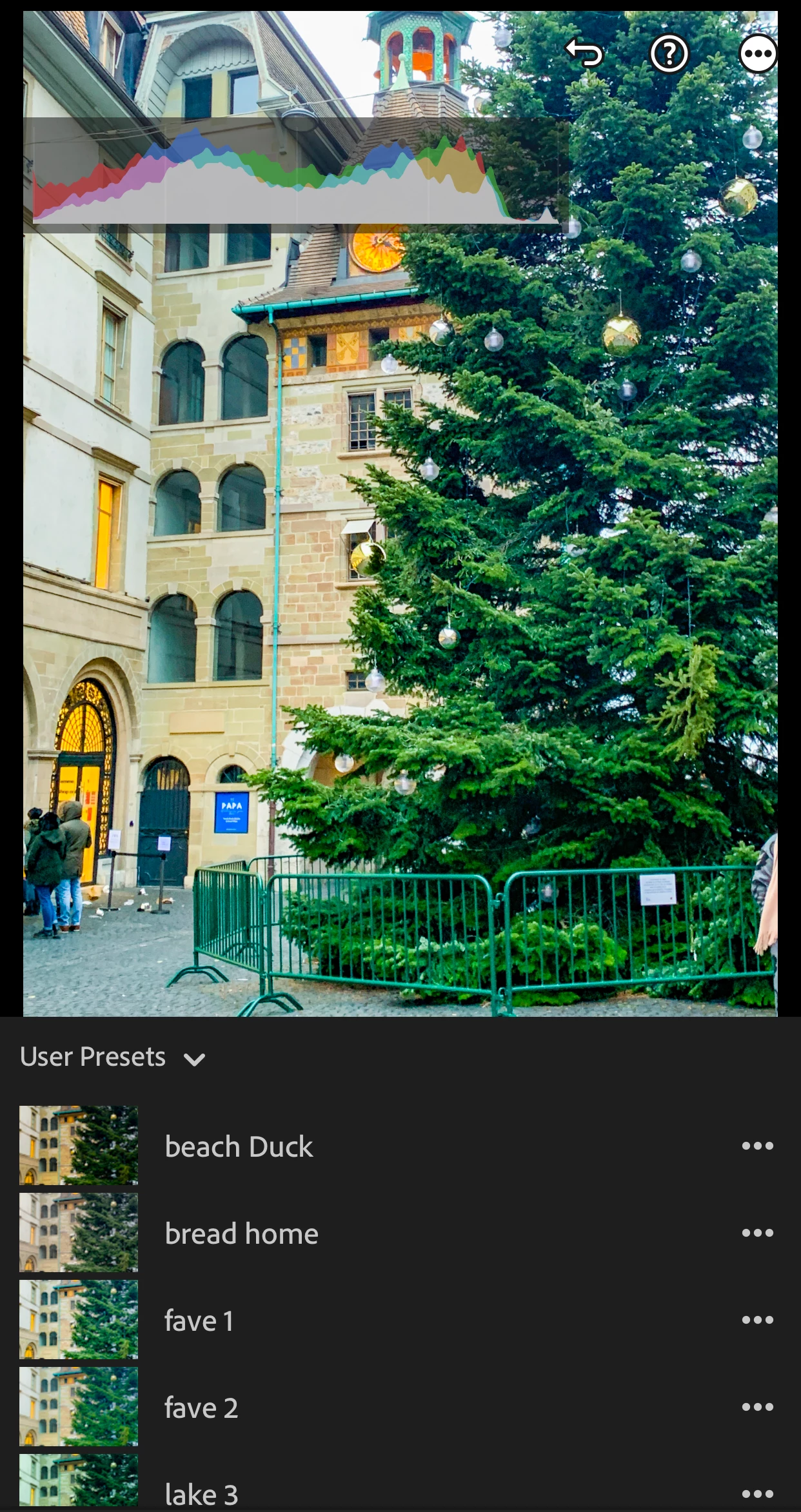801x1512 pixels.
Task: Choose the fave 2 preset
Action: 201,1408
